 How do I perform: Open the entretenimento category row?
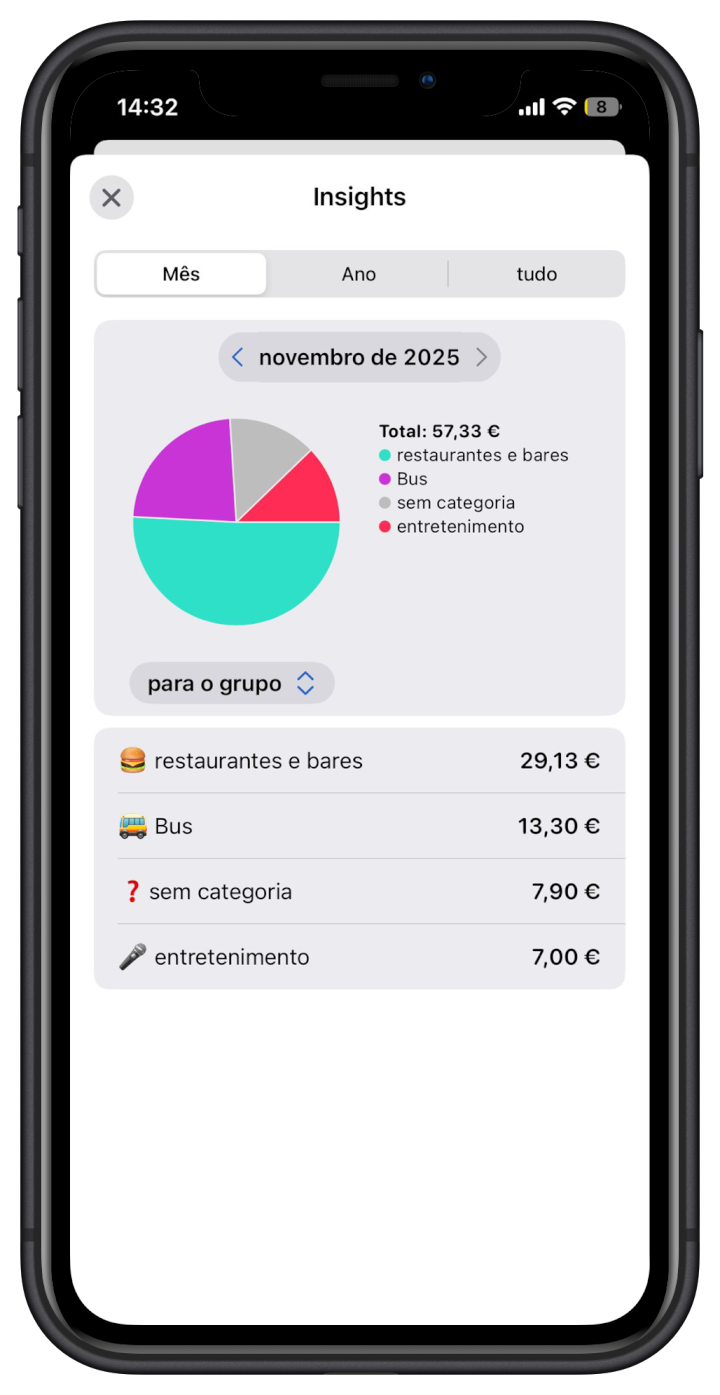[x=359, y=957]
